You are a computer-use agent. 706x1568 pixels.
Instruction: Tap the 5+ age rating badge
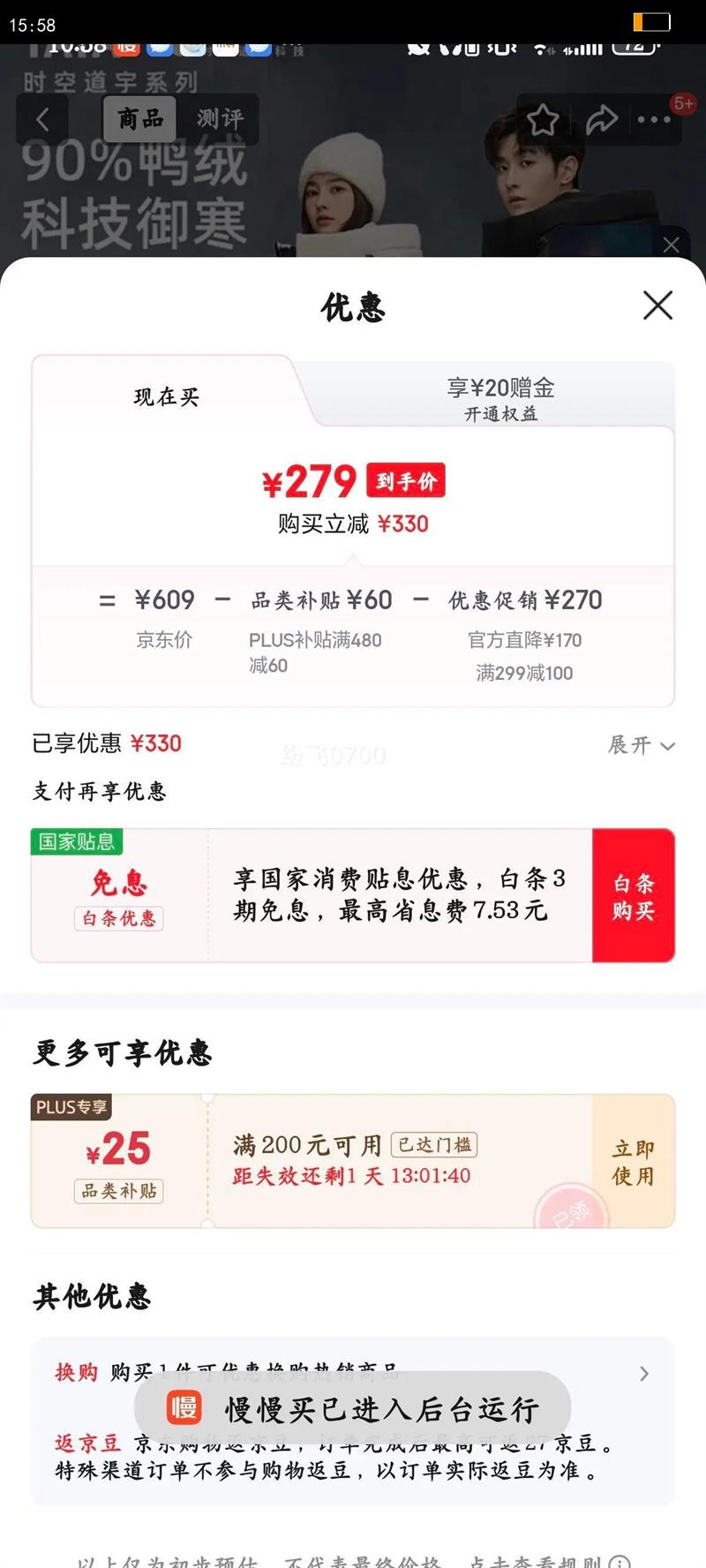click(x=684, y=104)
